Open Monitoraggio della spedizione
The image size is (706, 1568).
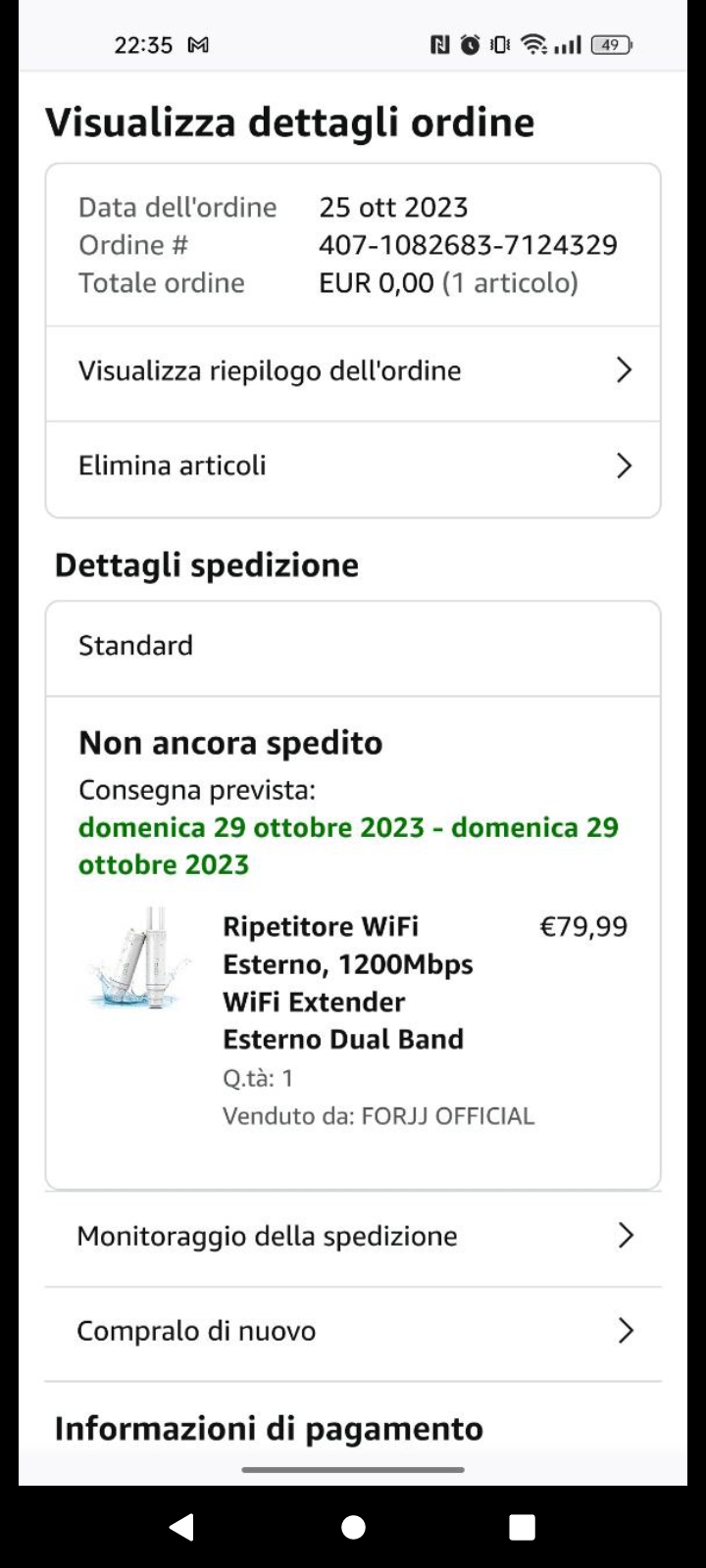[353, 1236]
